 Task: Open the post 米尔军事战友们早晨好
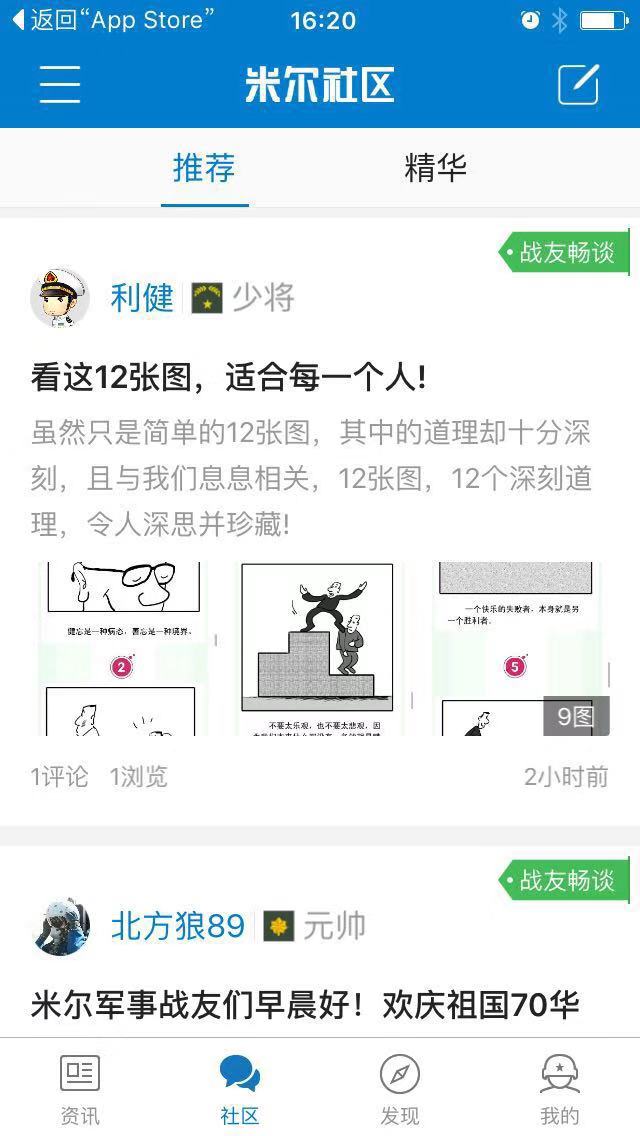click(x=305, y=1004)
